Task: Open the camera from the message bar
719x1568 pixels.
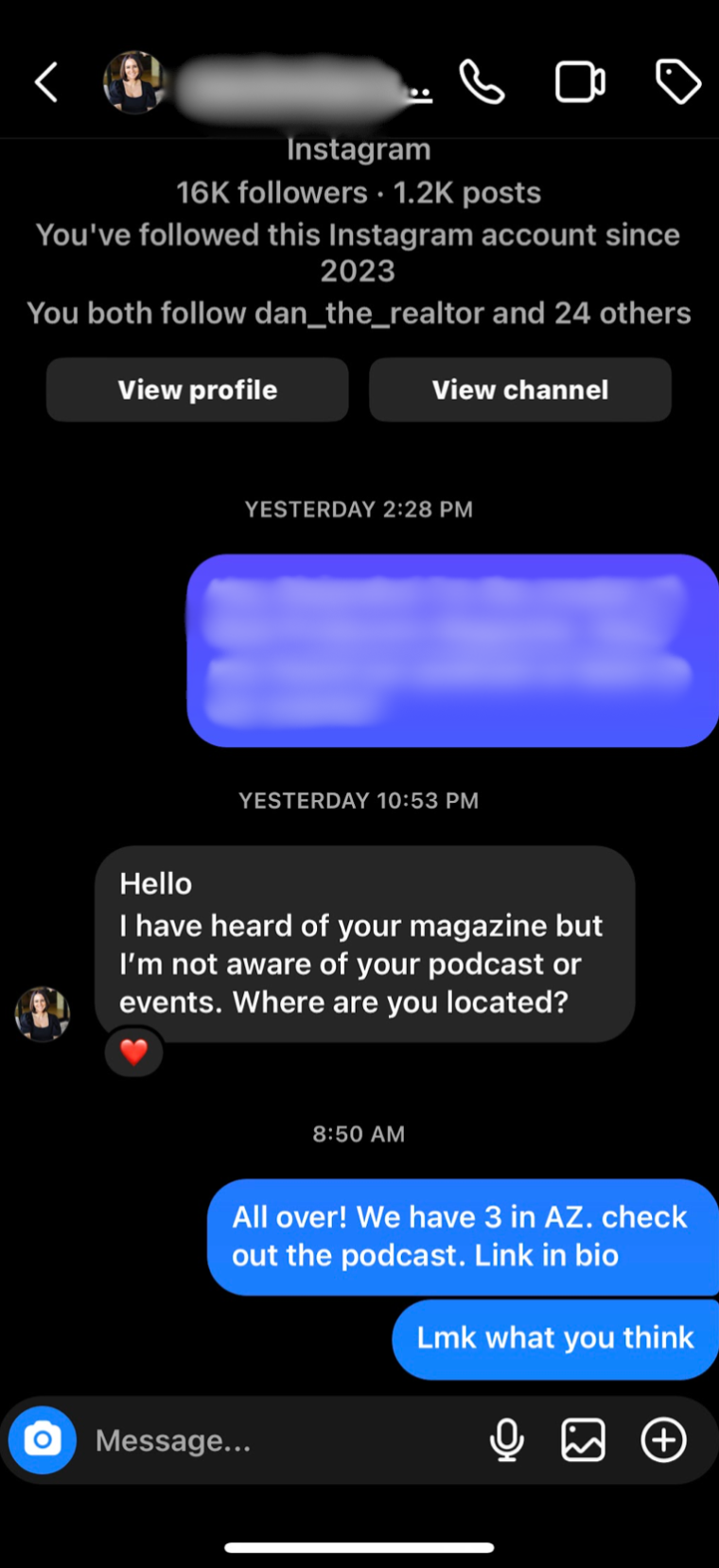Action: [x=43, y=1439]
